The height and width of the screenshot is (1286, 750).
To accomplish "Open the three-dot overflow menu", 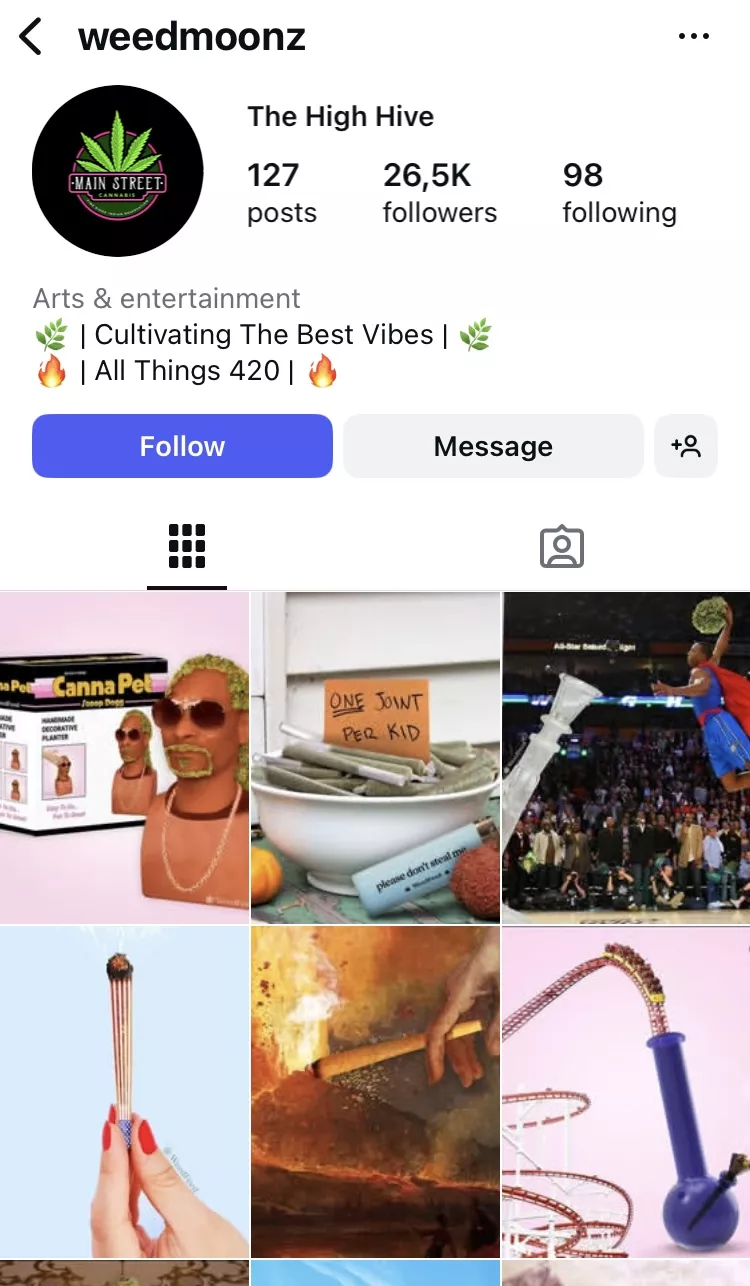I will (693, 37).
